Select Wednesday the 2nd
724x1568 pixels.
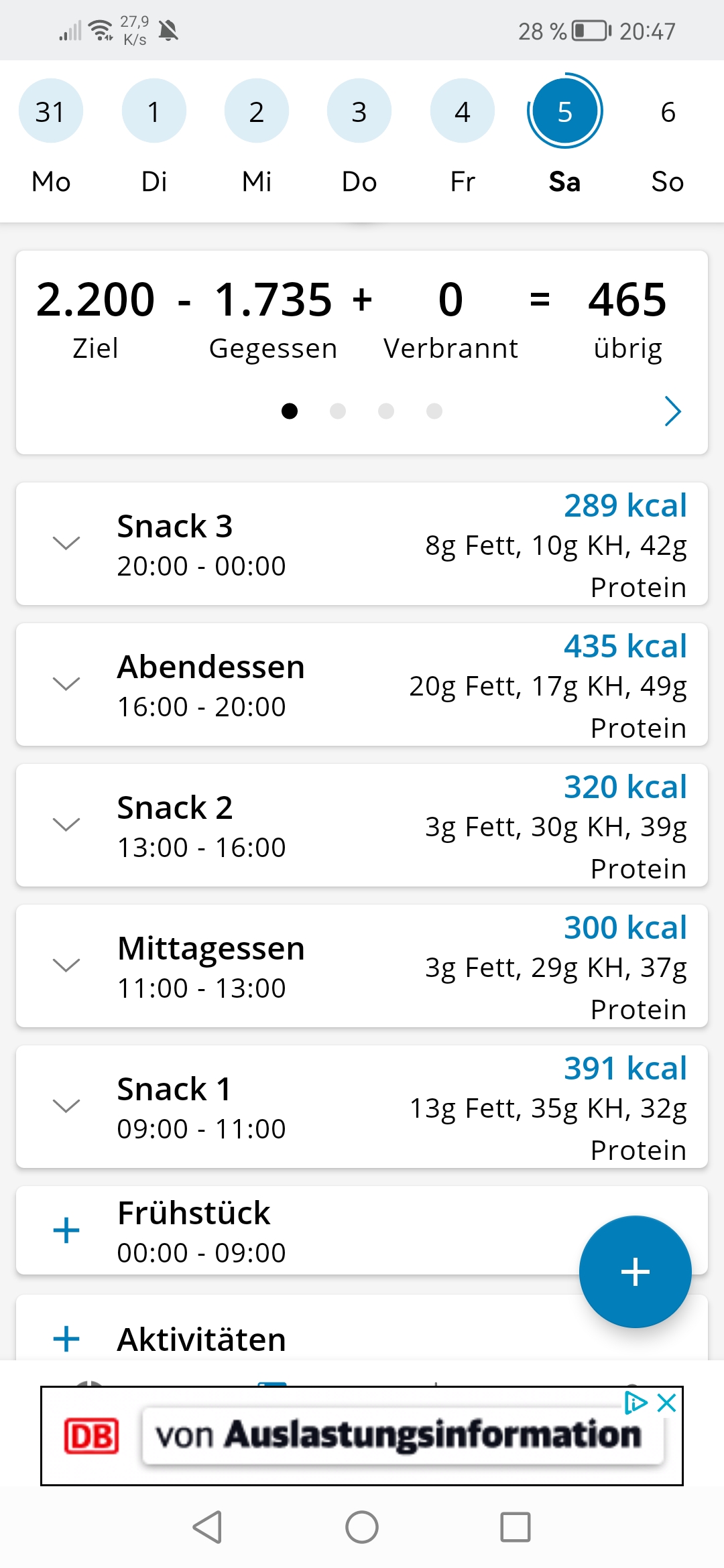click(257, 111)
